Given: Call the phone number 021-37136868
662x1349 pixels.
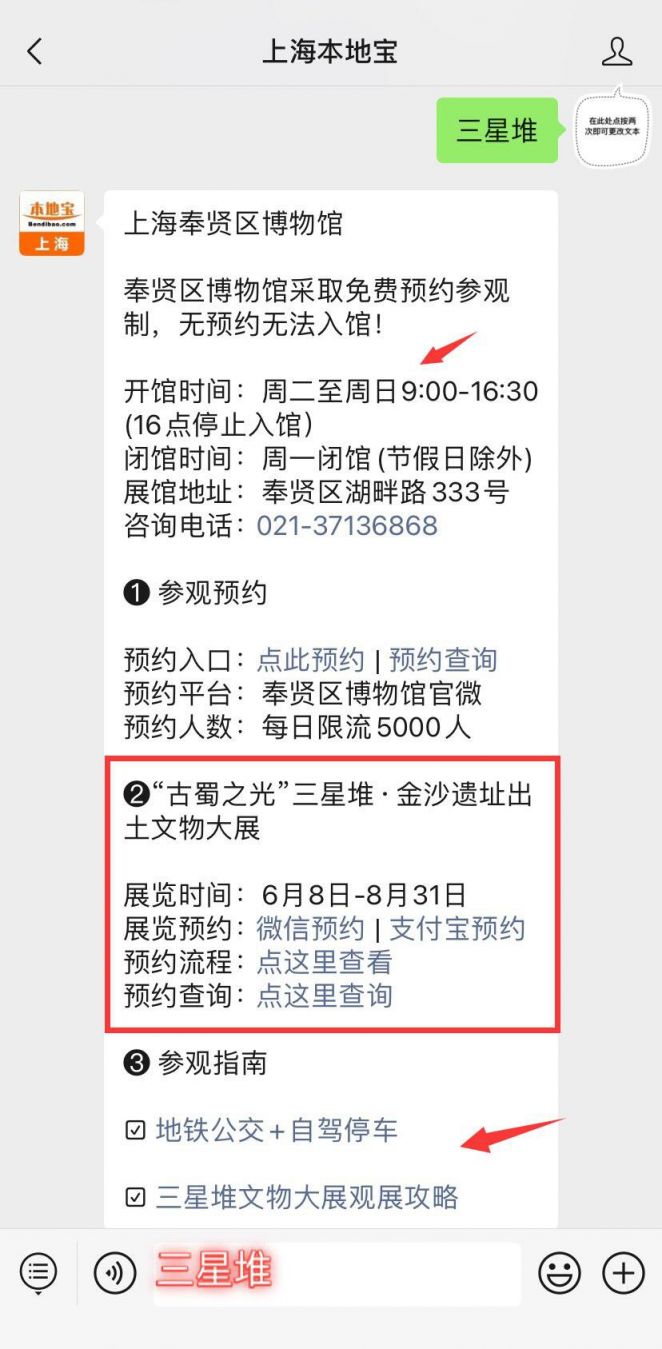Looking at the screenshot, I should (347, 526).
